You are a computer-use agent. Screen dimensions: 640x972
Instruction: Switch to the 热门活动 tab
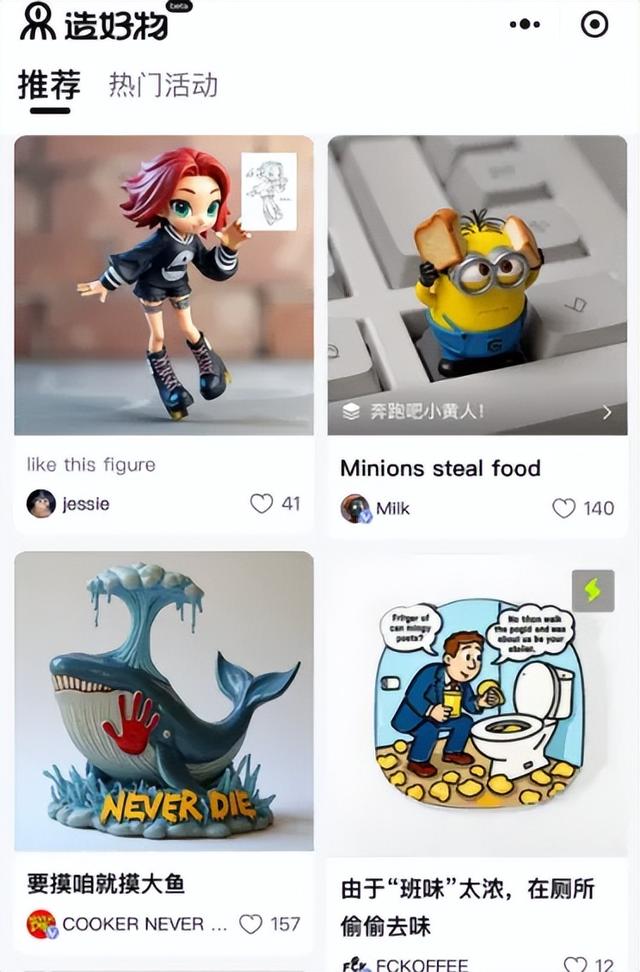point(163,86)
